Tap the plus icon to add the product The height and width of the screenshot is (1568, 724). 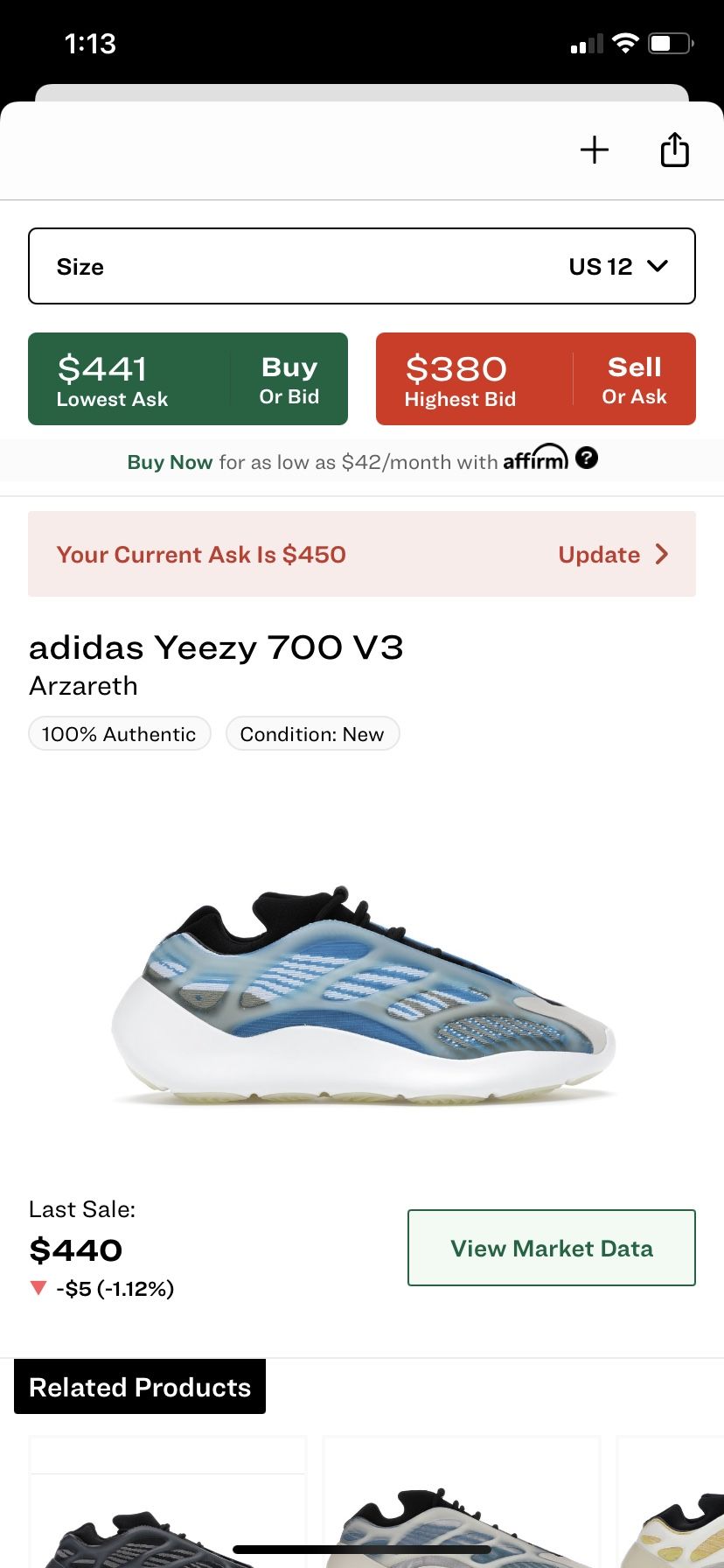(595, 150)
